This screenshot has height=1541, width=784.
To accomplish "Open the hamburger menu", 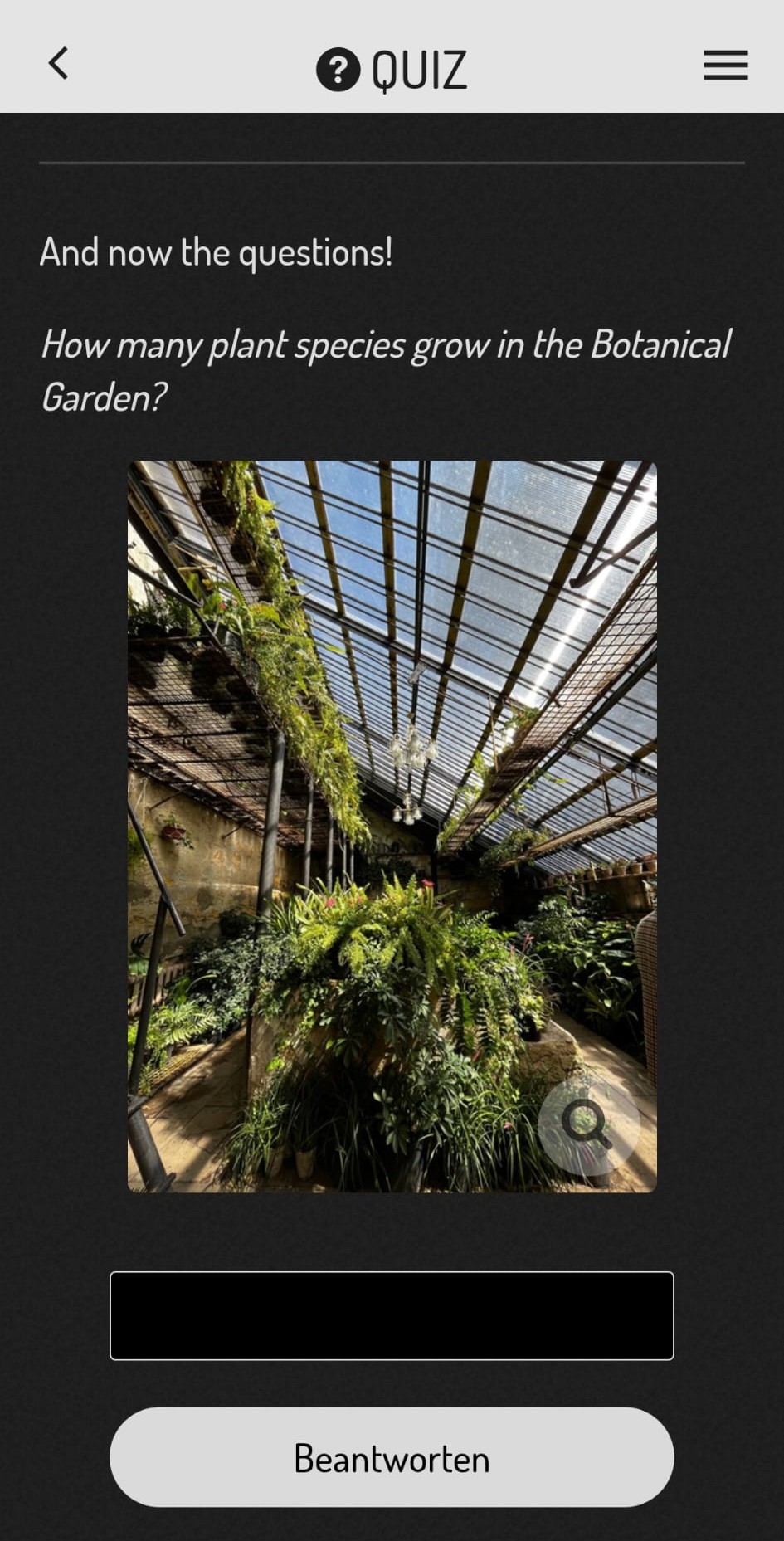I will [725, 66].
